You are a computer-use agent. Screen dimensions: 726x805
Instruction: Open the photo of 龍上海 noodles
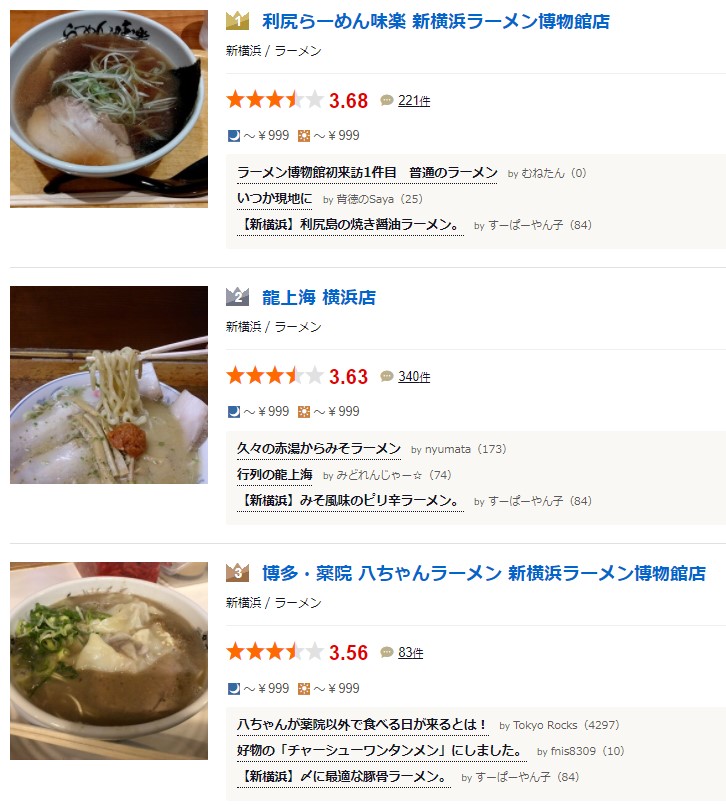click(109, 385)
